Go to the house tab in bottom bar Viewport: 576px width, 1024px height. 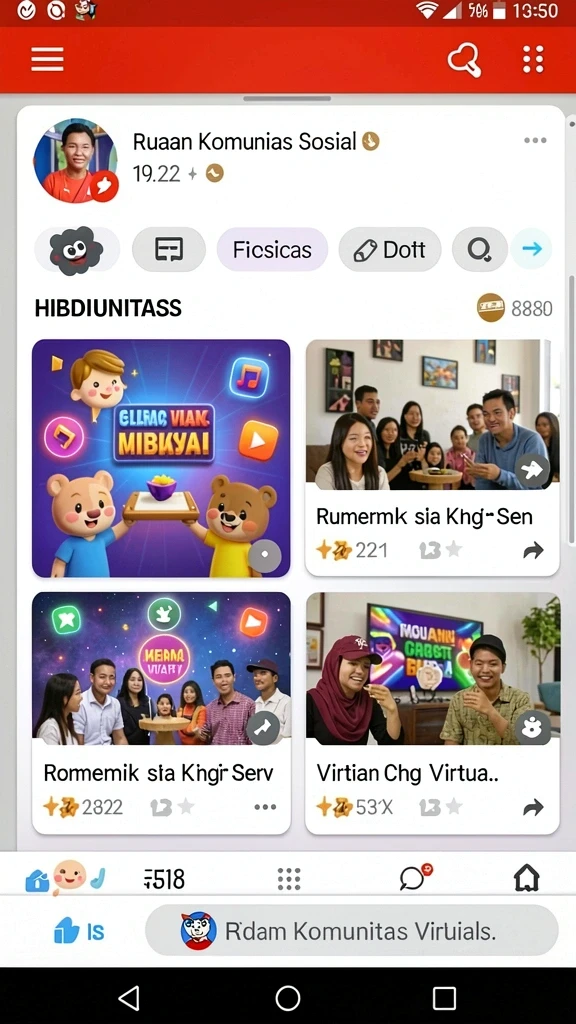click(x=526, y=878)
